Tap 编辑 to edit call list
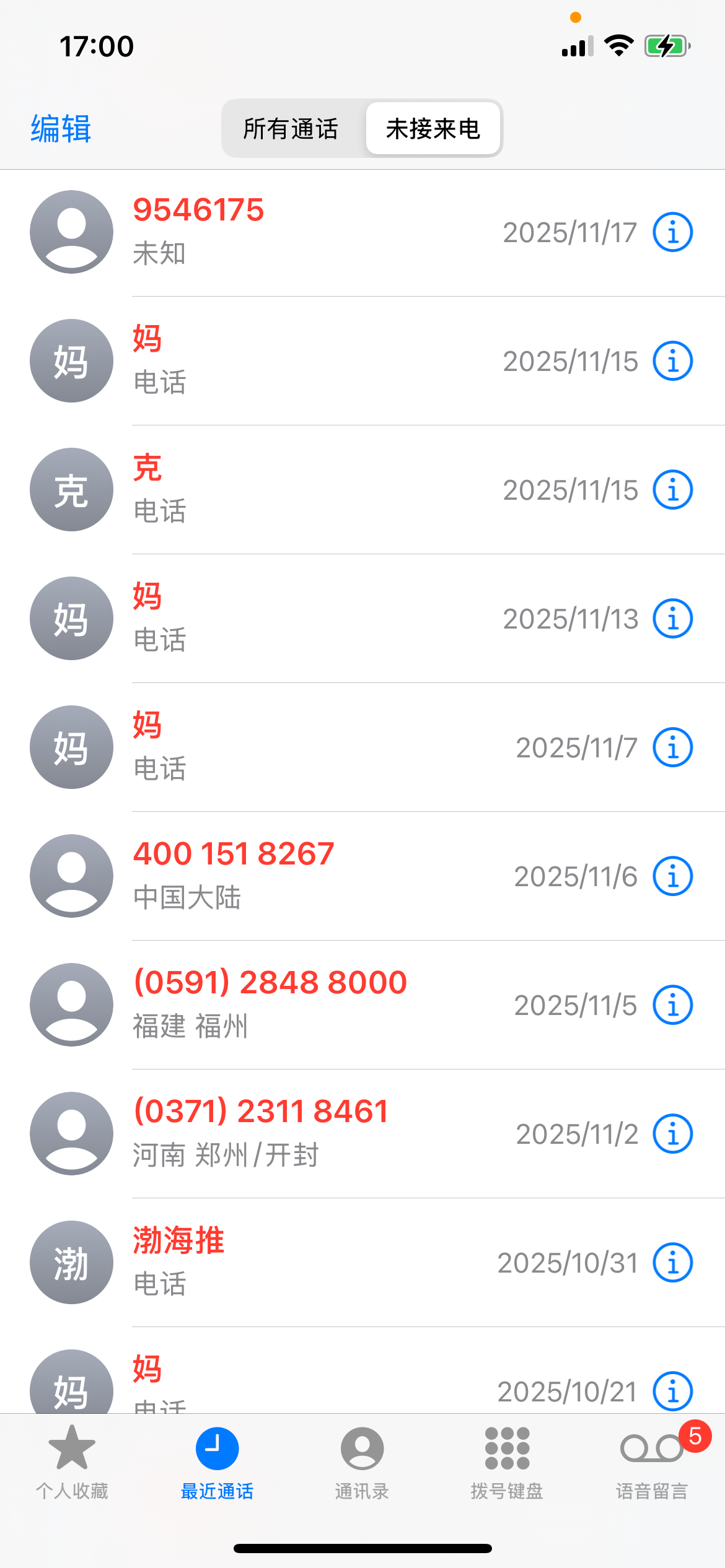The height and width of the screenshot is (1568, 725). tap(59, 129)
